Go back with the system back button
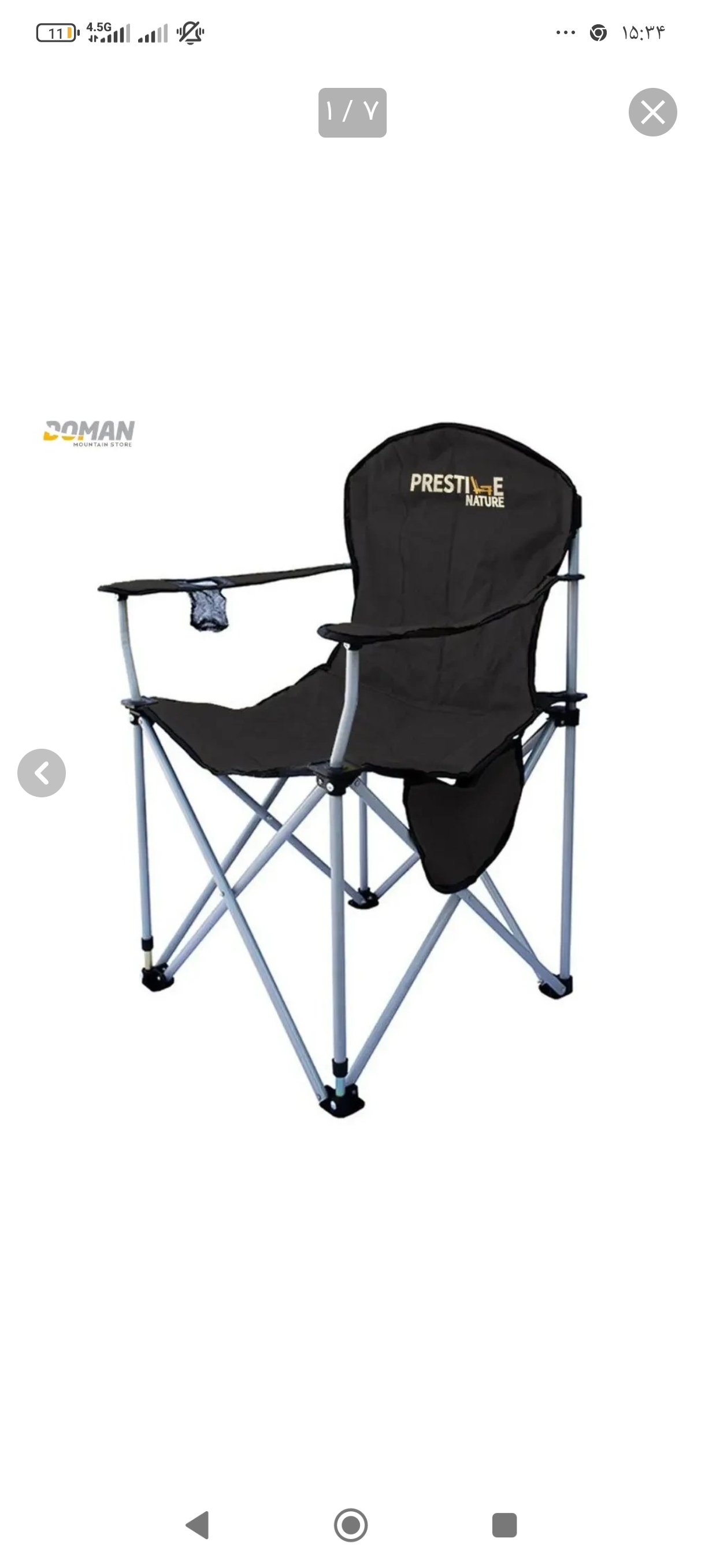The height and width of the screenshot is (1568, 705). [x=198, y=1525]
